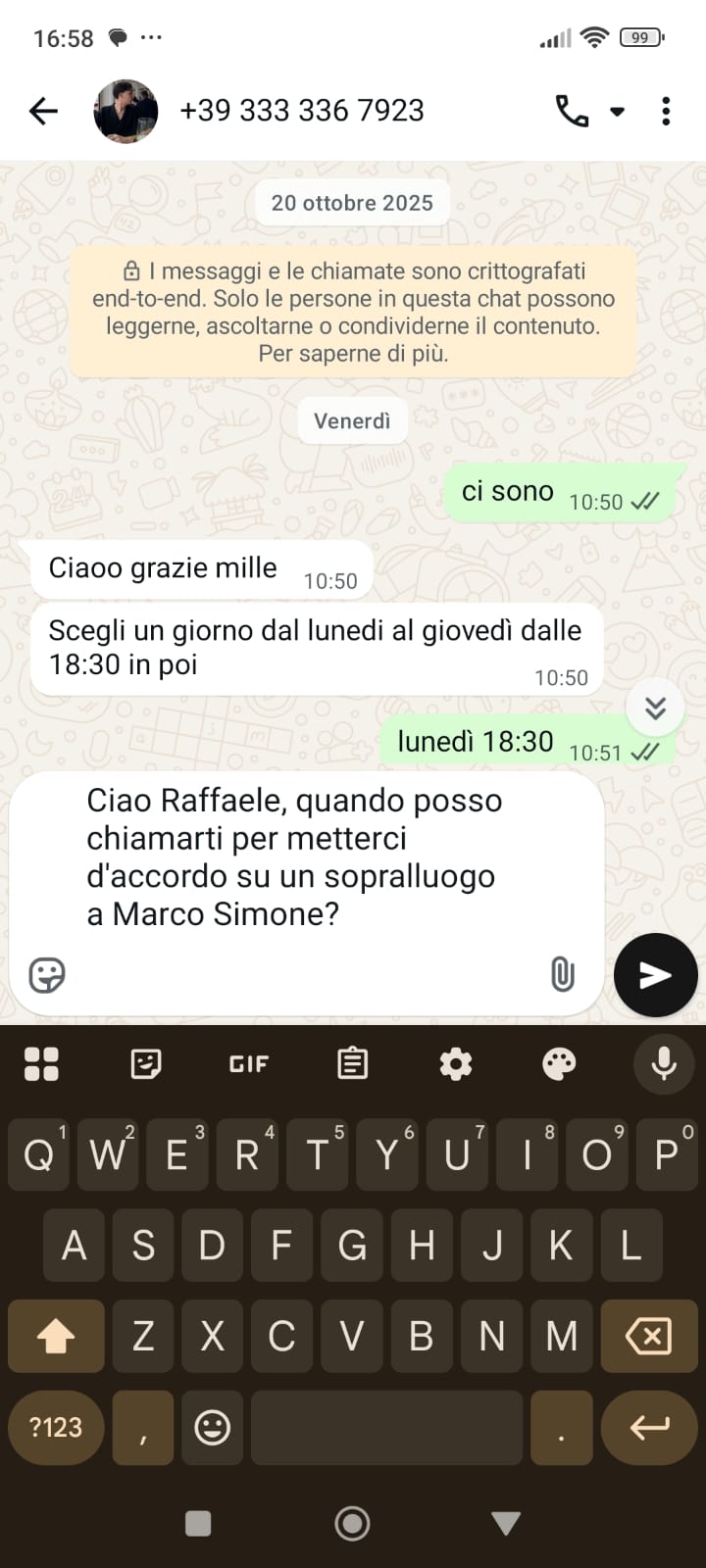This screenshot has height=1568, width=706.
Task: Open the three-dot overflow menu
Action: 664,111
